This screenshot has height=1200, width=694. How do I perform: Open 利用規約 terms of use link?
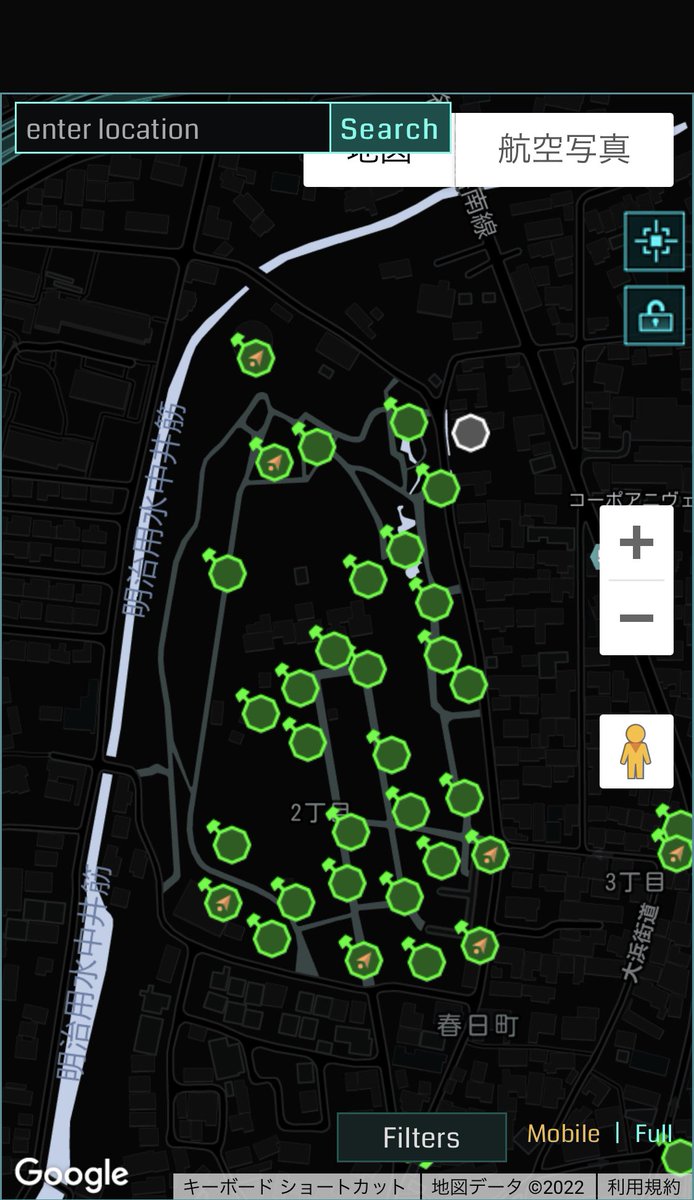tap(643, 1187)
